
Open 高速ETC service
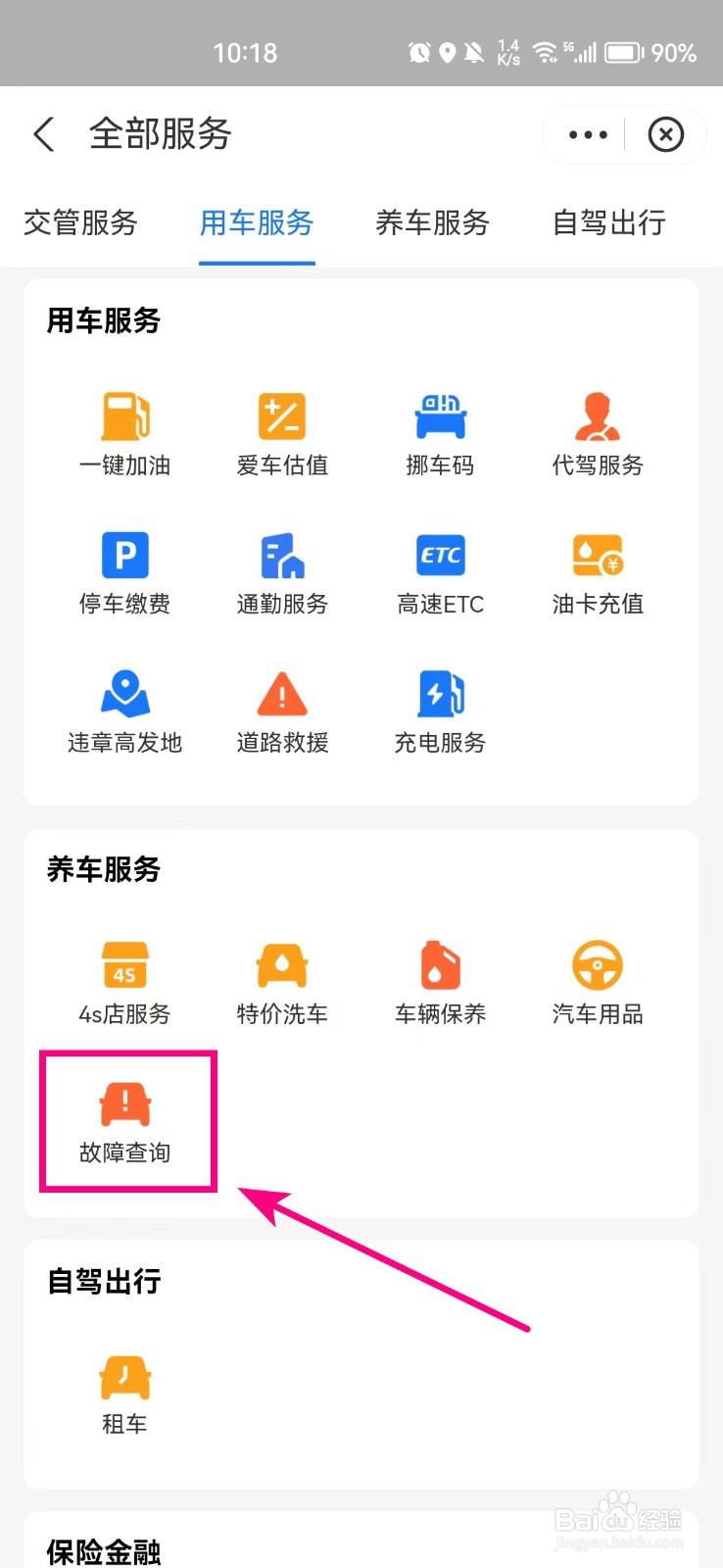tap(441, 573)
